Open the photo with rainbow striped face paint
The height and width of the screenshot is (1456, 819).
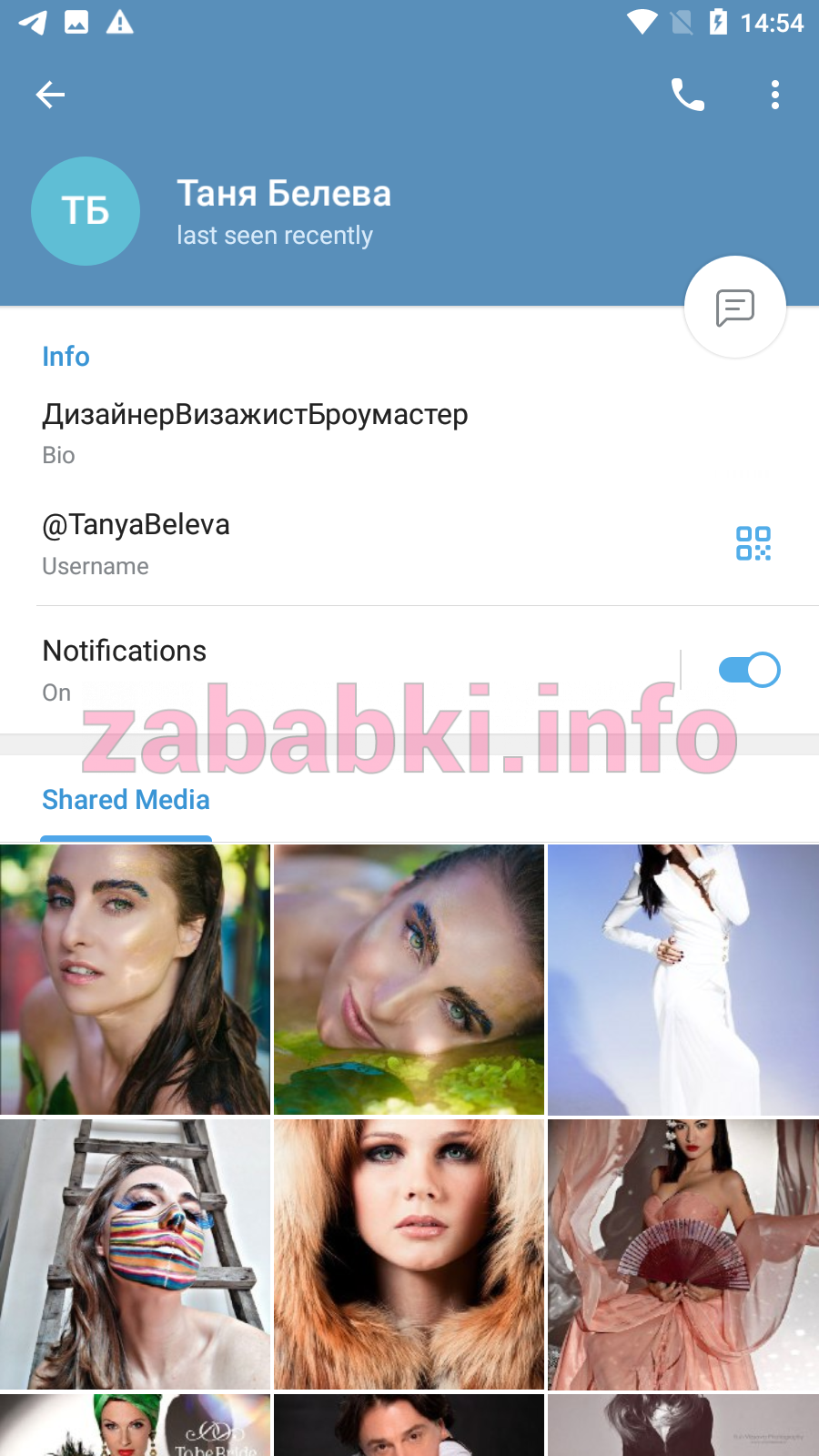coord(135,1254)
